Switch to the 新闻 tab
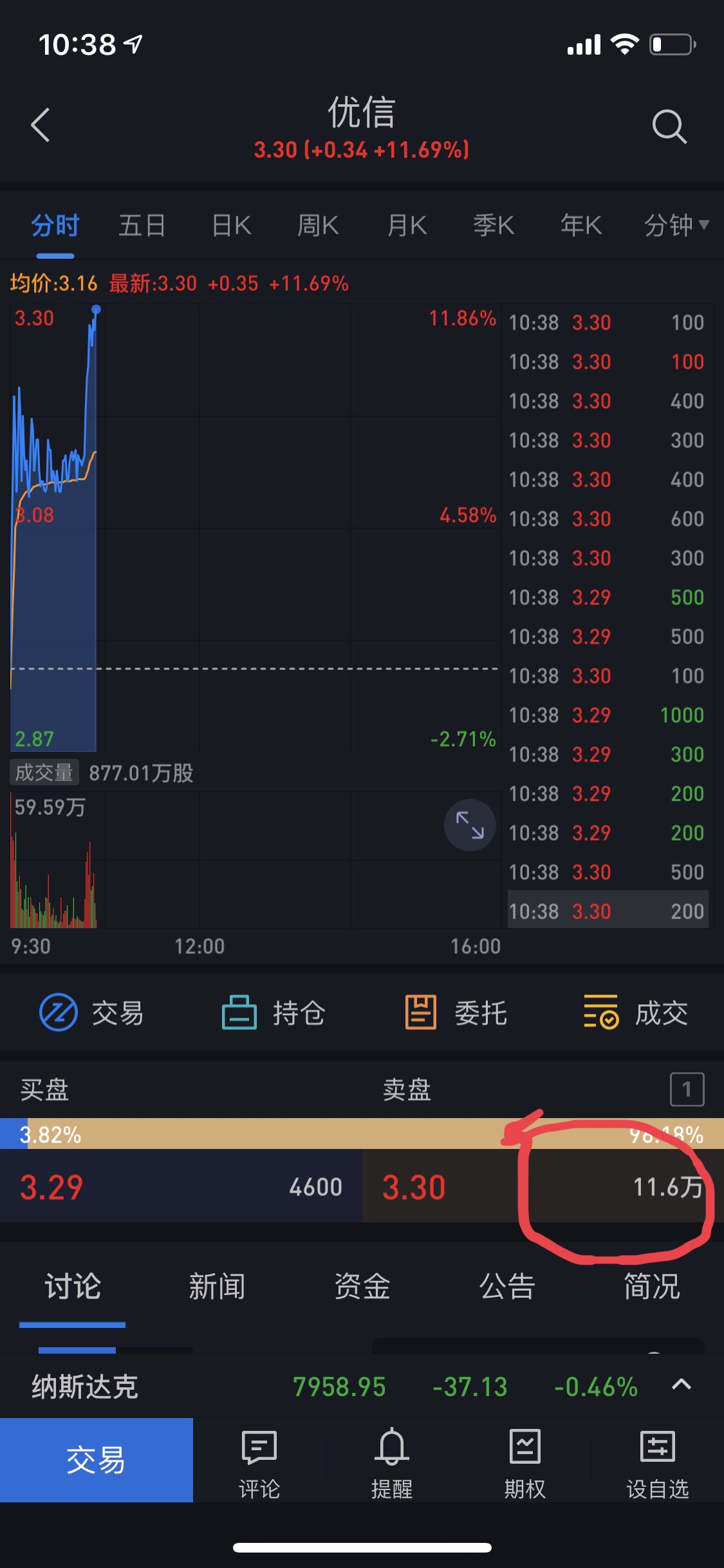 217,1287
